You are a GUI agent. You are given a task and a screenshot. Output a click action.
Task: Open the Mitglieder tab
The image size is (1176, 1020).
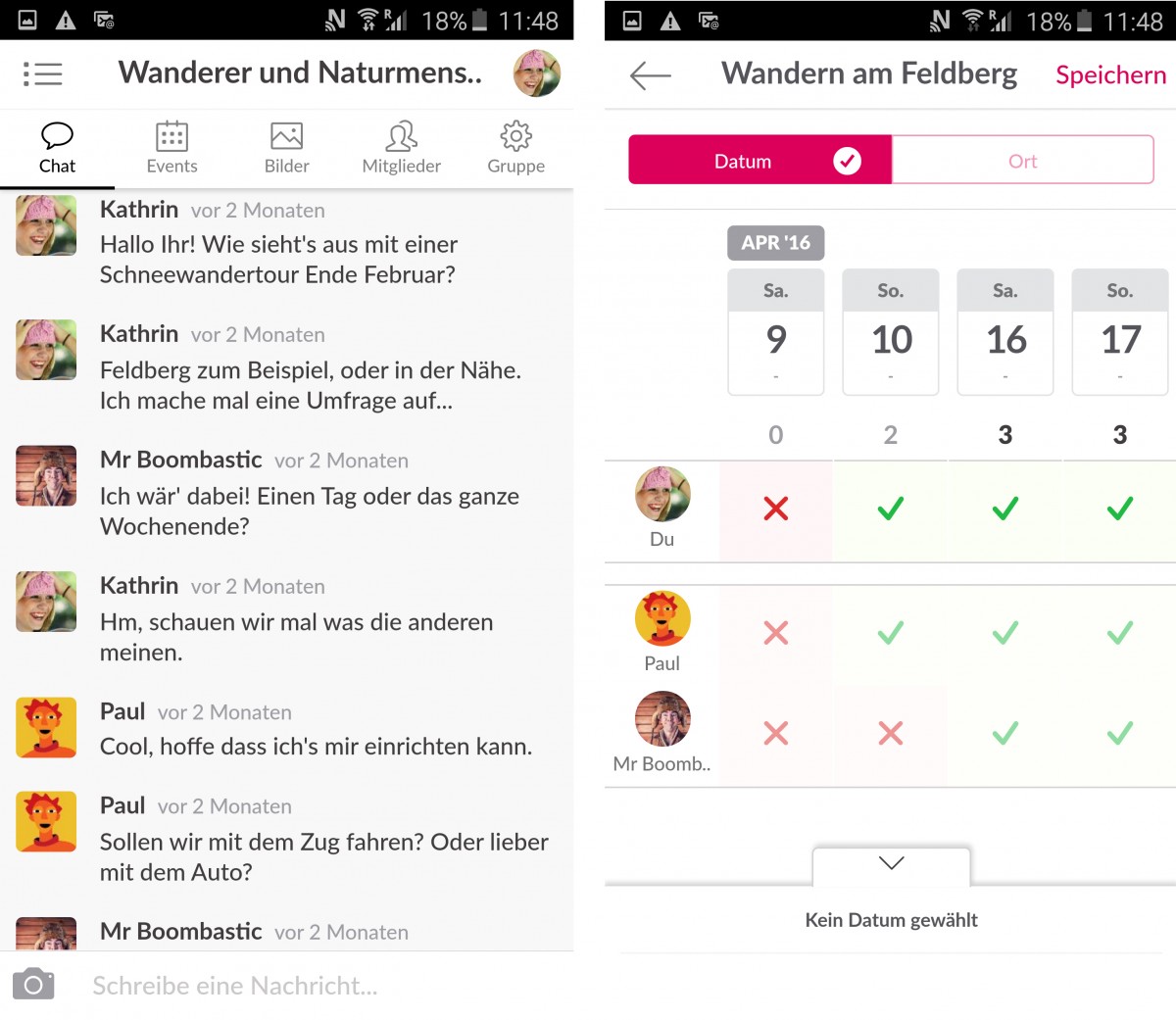pos(401,148)
